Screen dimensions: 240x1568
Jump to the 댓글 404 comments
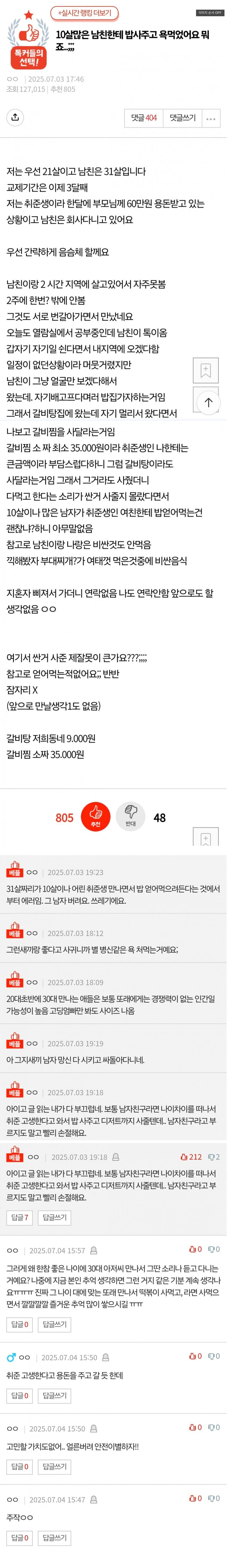pyautogui.click(x=144, y=118)
